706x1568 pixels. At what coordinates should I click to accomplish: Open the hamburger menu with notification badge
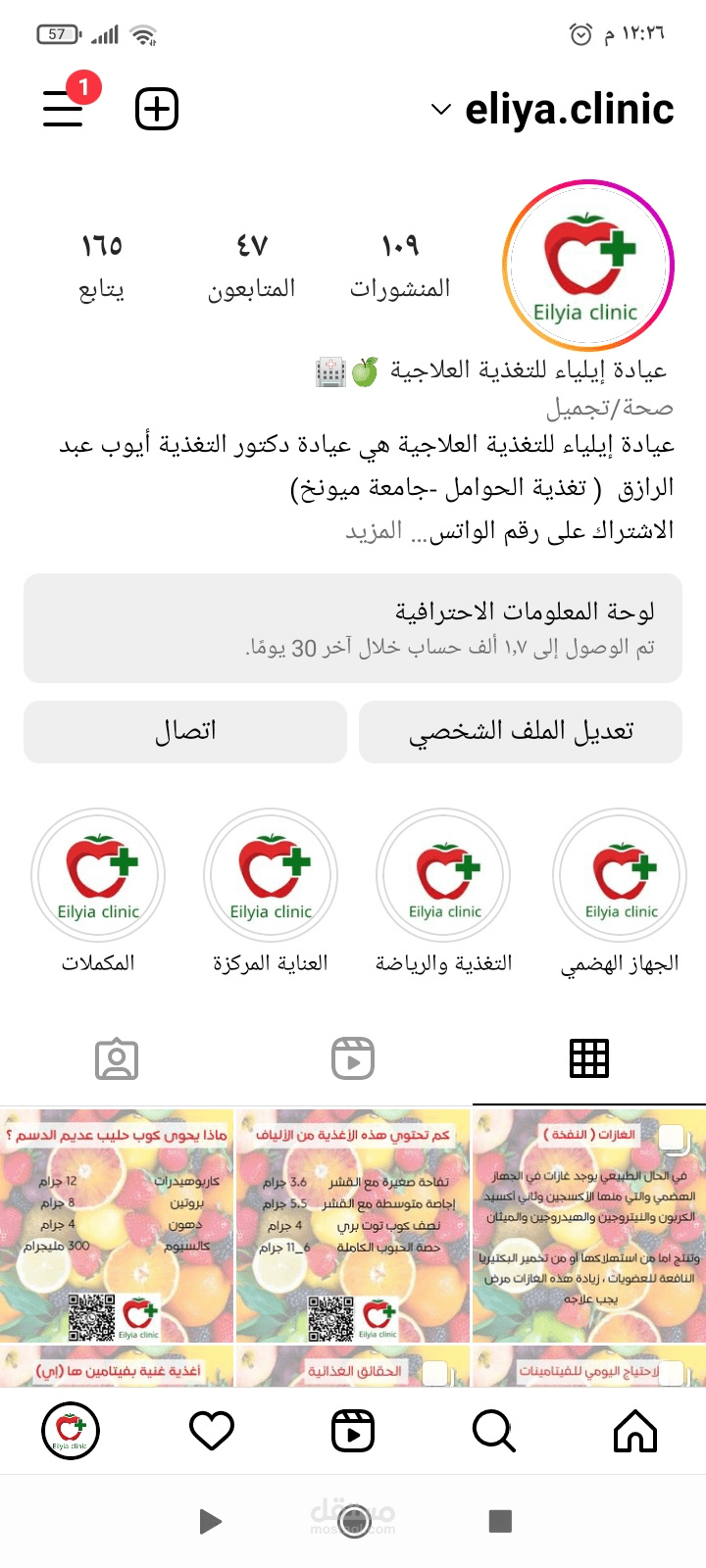click(x=65, y=108)
